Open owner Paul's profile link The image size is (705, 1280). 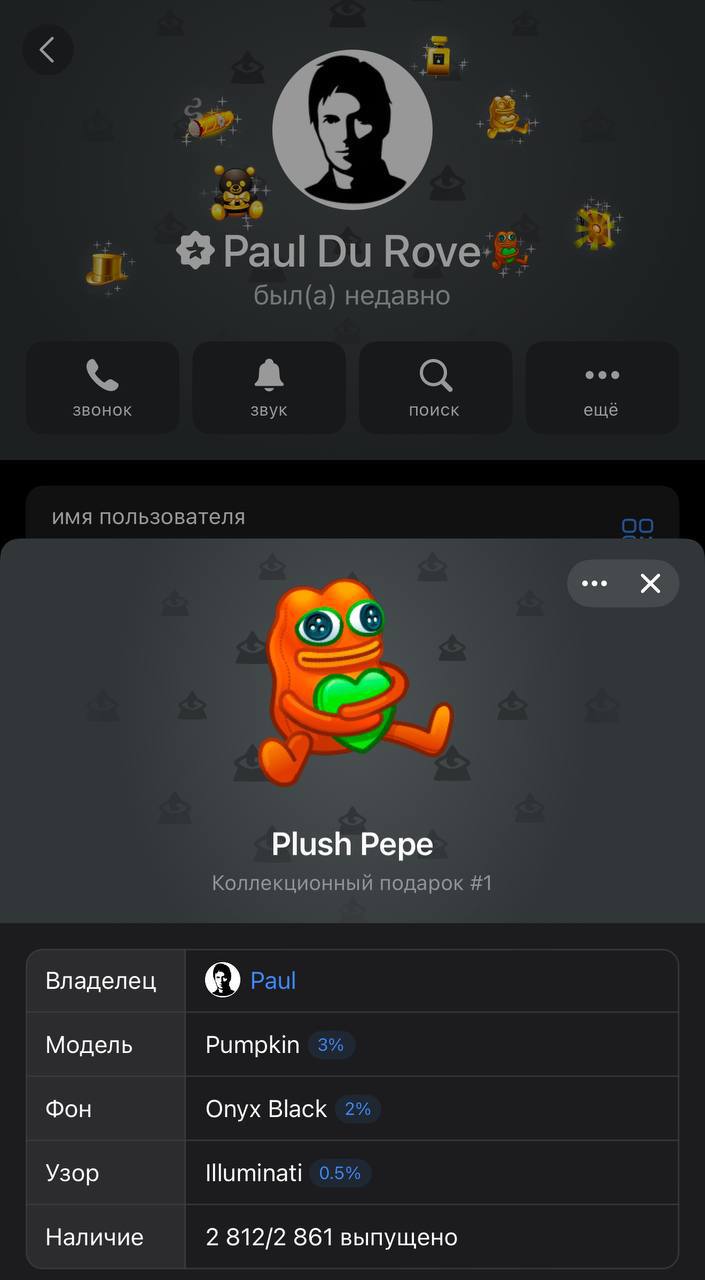272,981
